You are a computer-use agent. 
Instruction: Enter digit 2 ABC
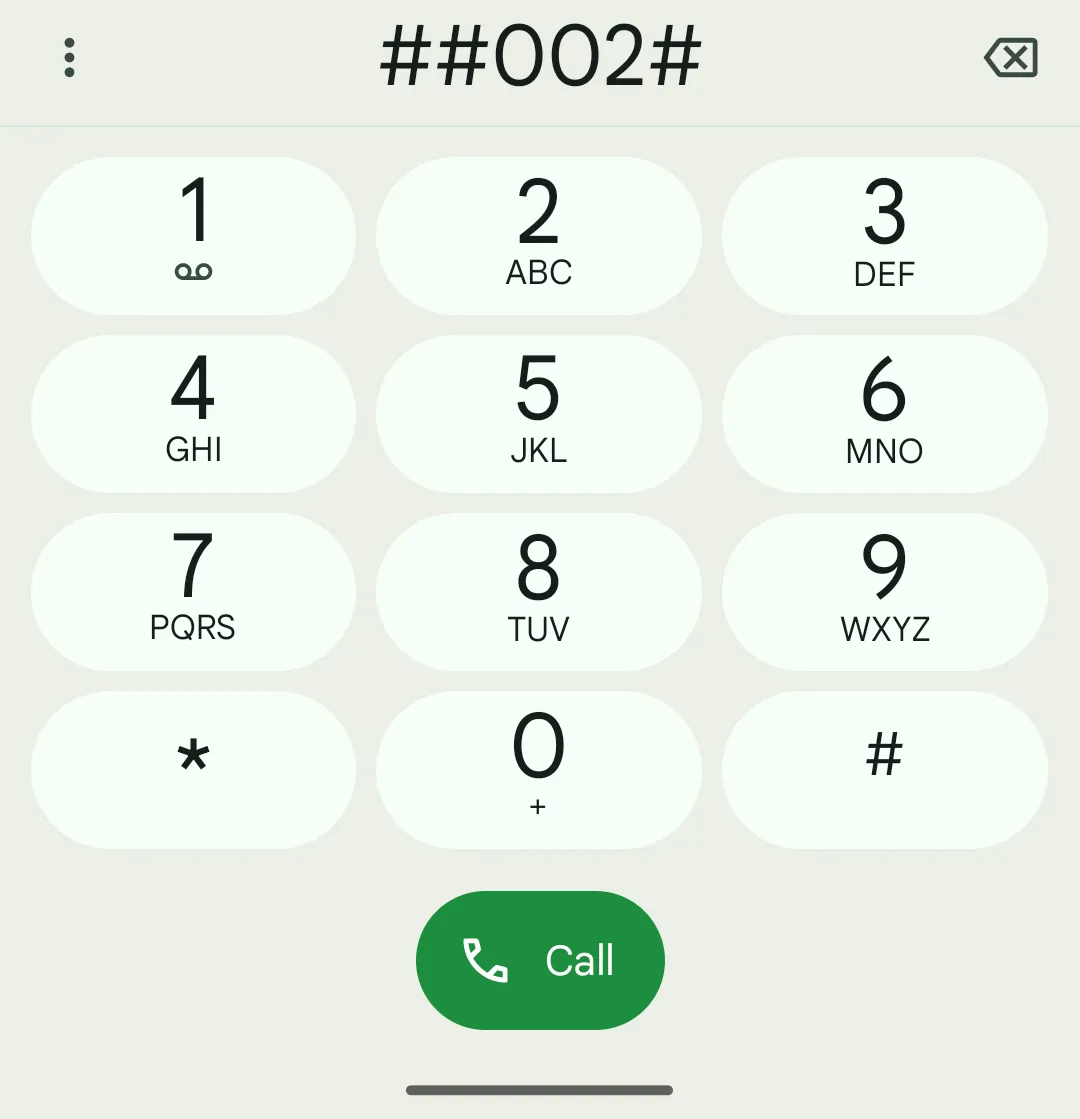539,236
